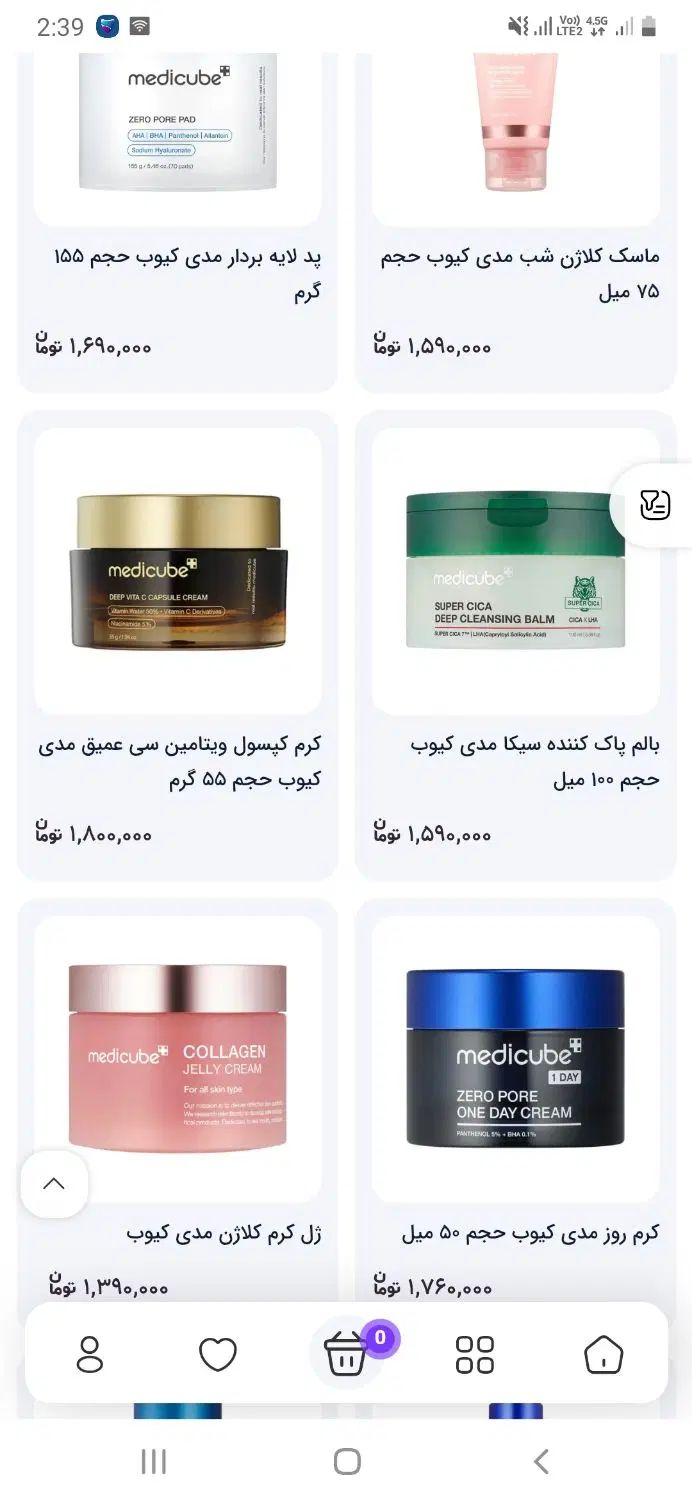Go to the Home tab
The image size is (692, 1500).
tap(603, 1355)
